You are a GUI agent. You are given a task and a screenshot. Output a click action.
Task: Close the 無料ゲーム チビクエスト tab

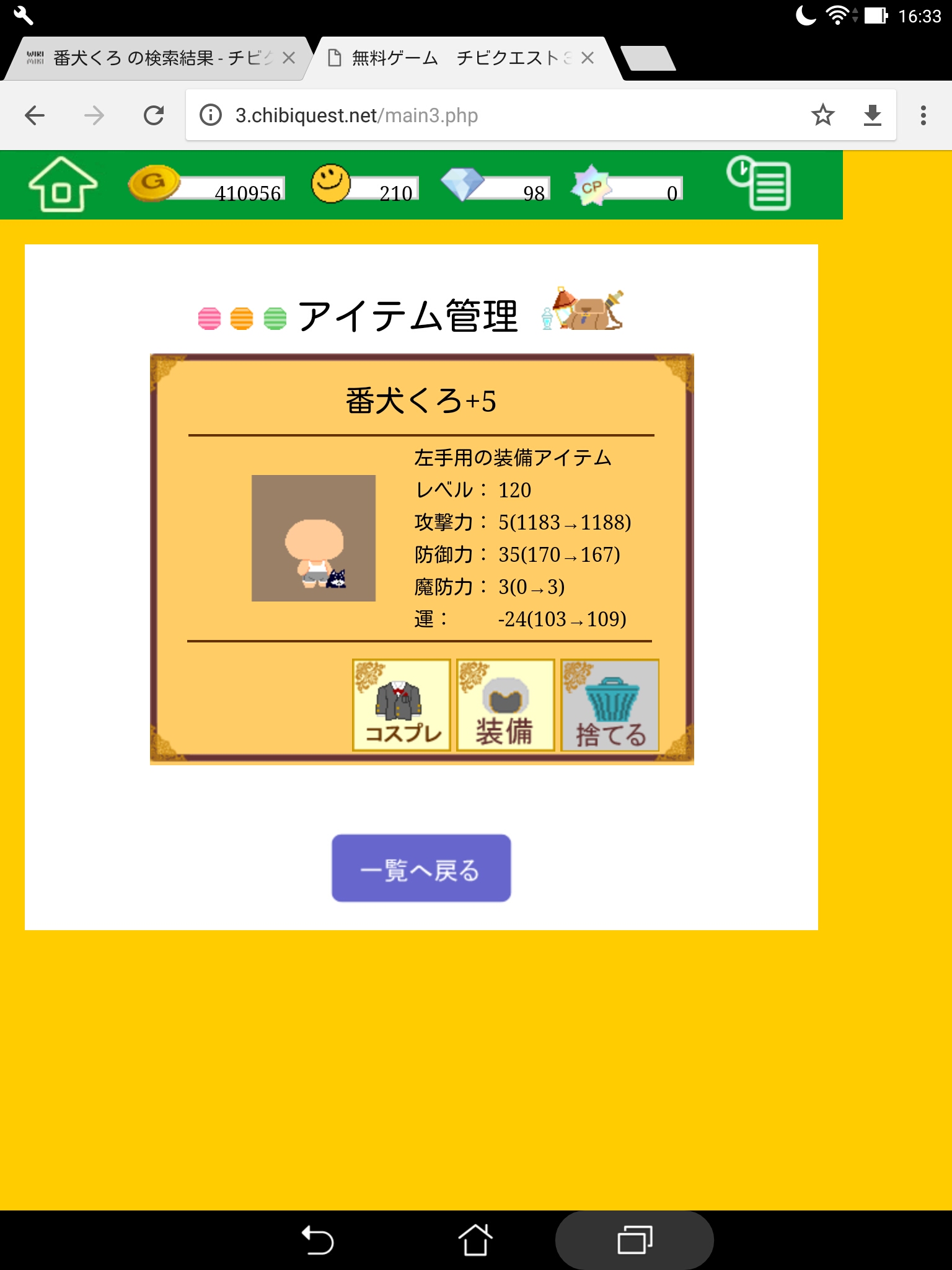[x=588, y=58]
